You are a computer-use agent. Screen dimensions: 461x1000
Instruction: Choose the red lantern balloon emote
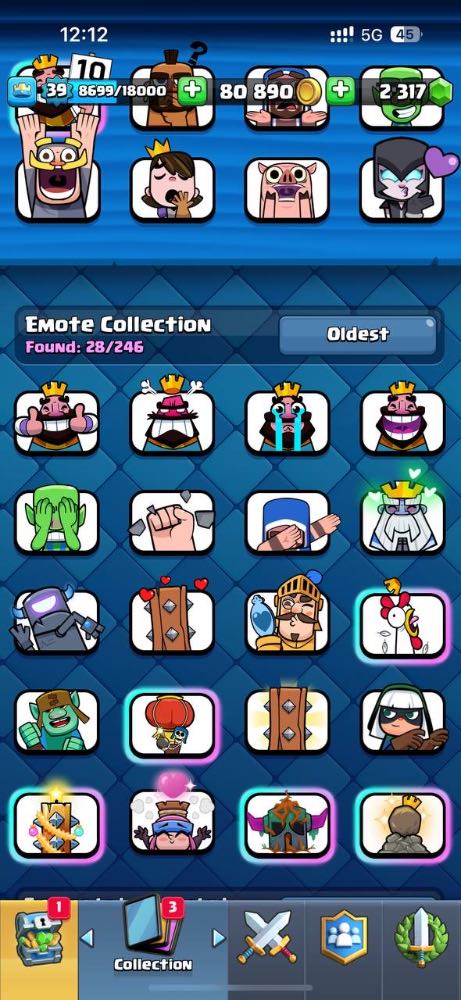[x=172, y=722]
